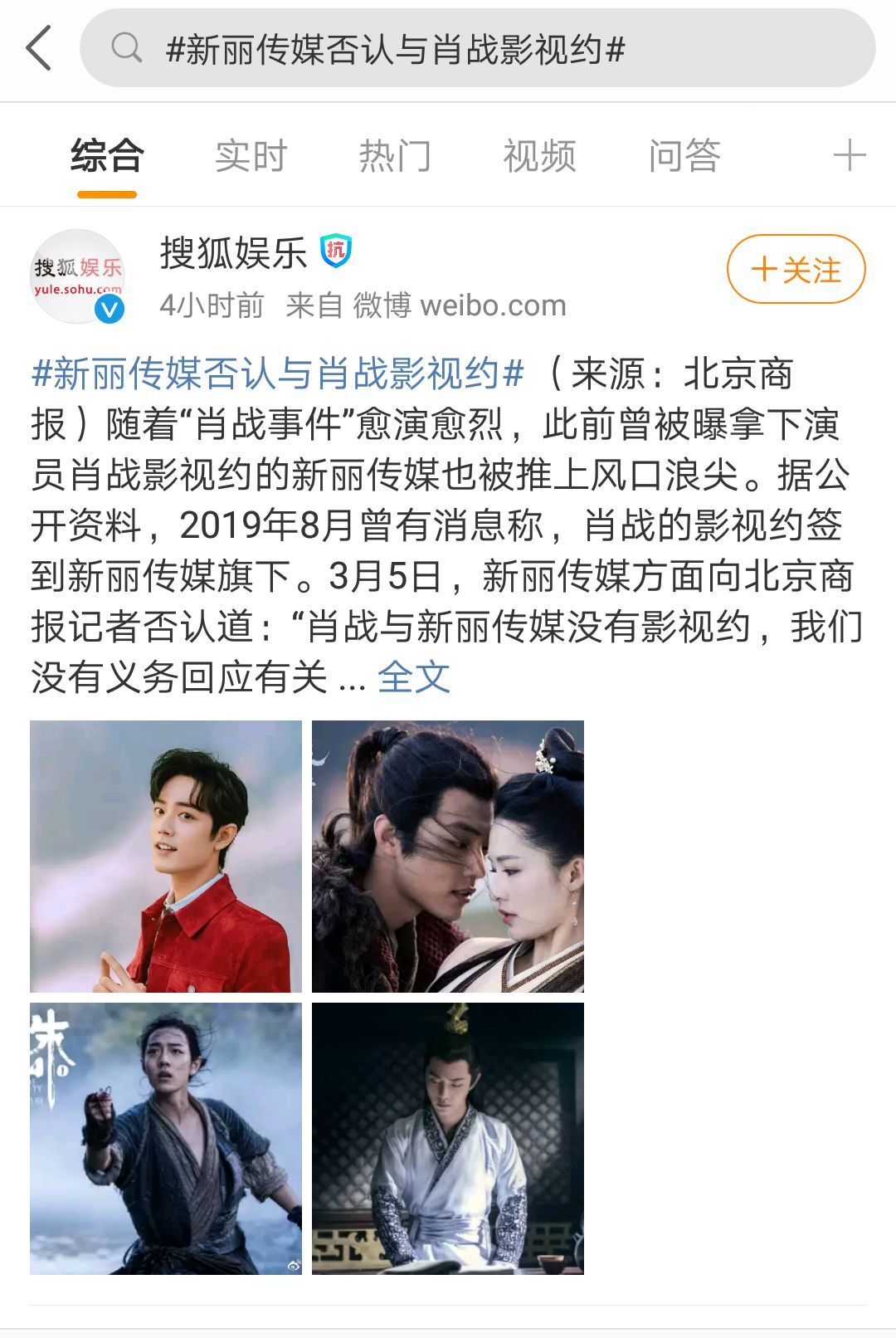Open the #新丽传媒否认与肖战影视约# hashtag link in the post

[x=278, y=374]
